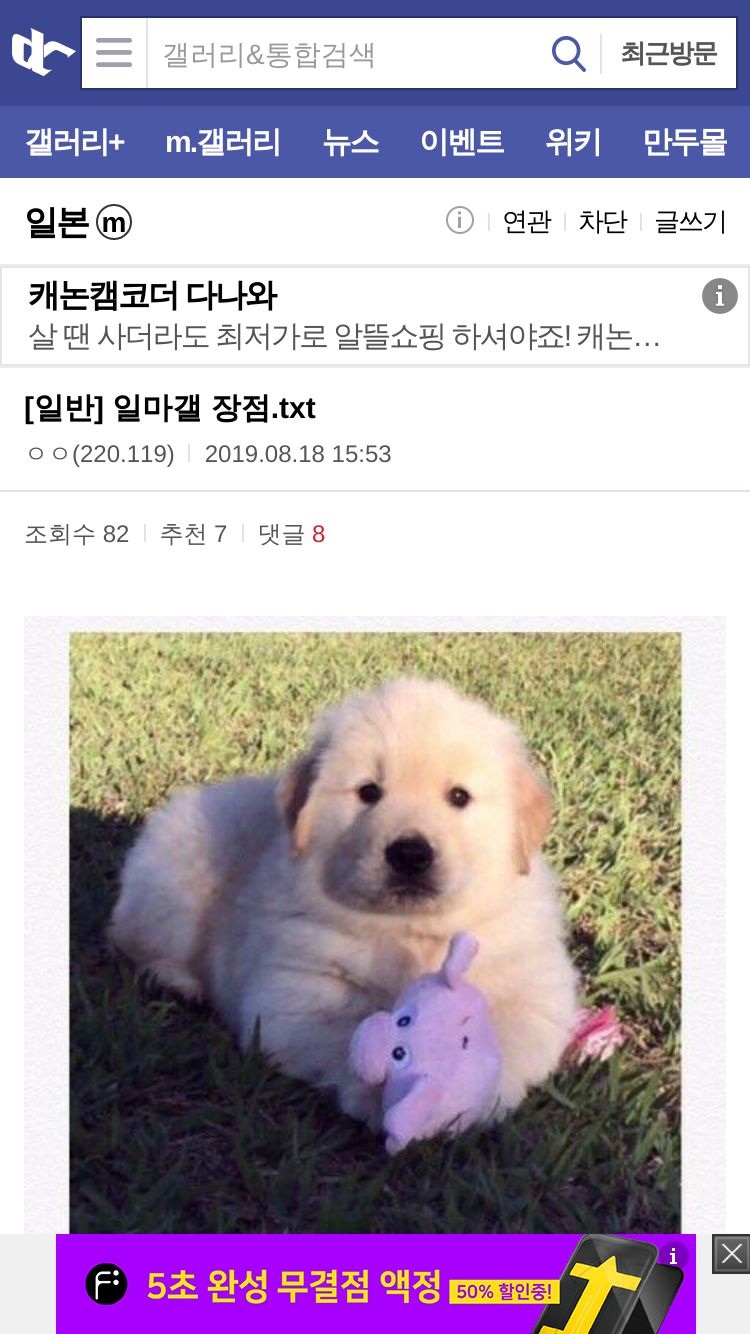Viewport: 750px width, 1334px height.
Task: Open 최근방문 recent visits
Action: pos(669,53)
